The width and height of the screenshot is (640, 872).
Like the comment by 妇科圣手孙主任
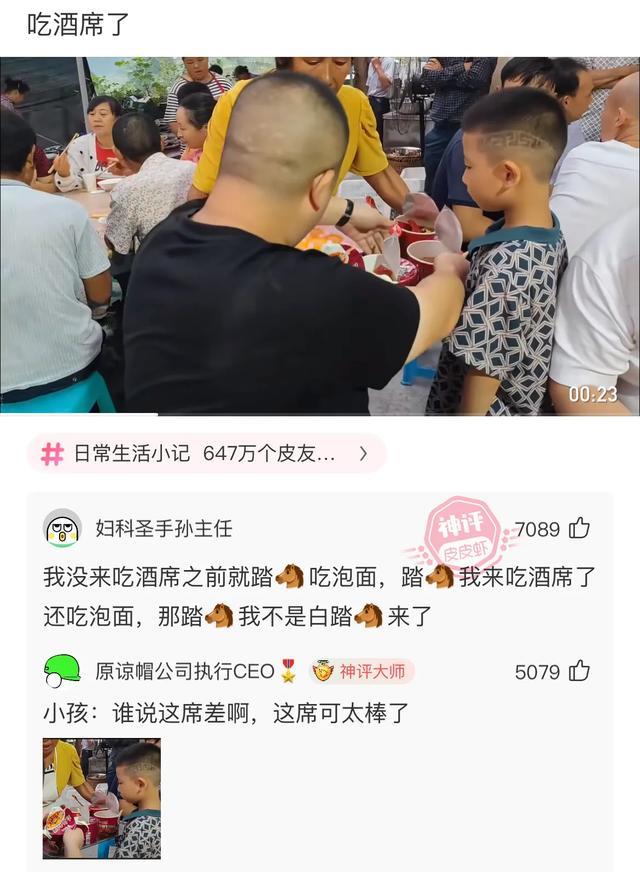[x=580, y=529]
